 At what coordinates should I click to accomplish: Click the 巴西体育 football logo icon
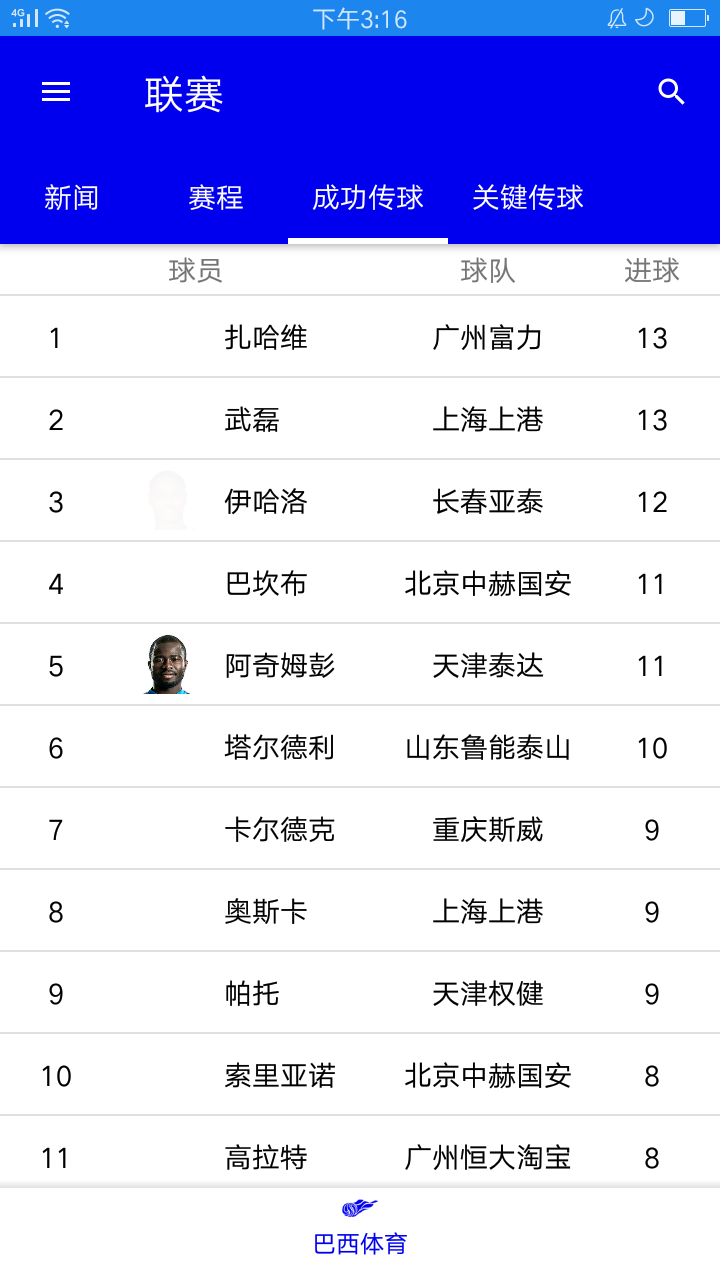click(360, 1207)
